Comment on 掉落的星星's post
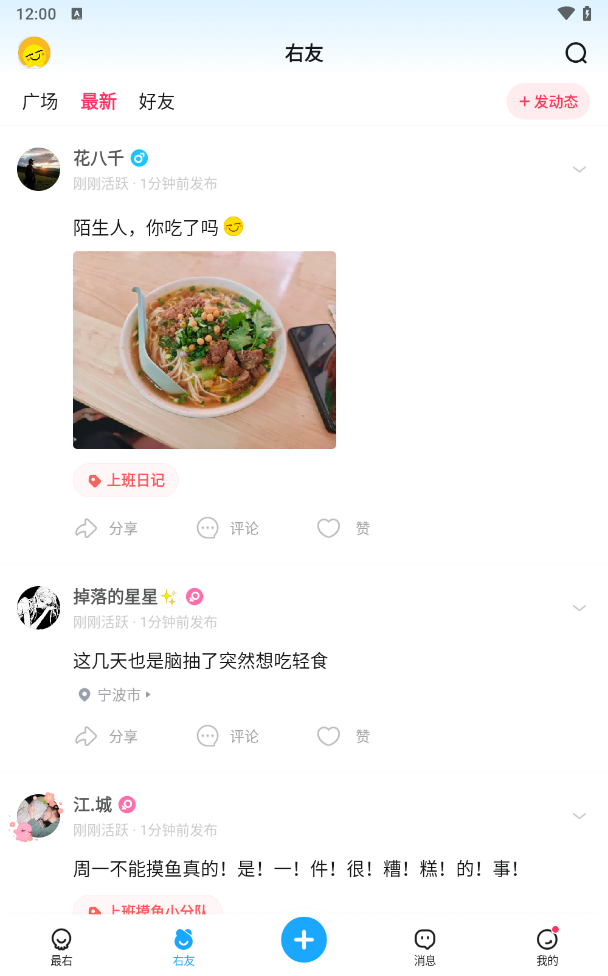 click(x=228, y=736)
